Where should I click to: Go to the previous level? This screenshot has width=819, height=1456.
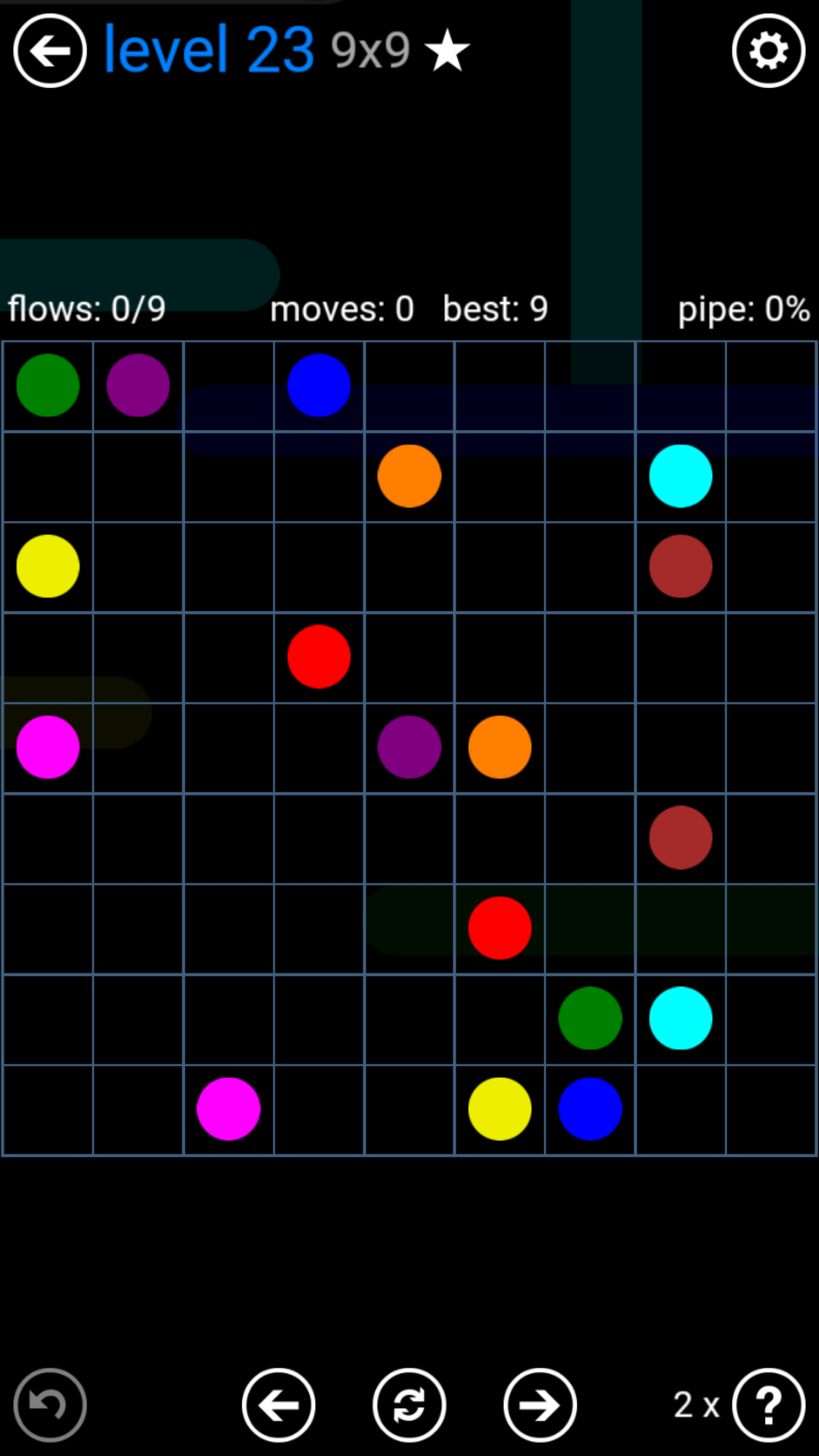[x=279, y=1405]
